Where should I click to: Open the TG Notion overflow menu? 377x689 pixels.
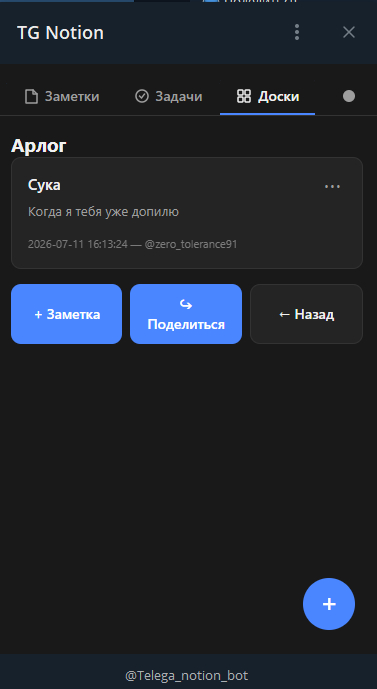297,32
